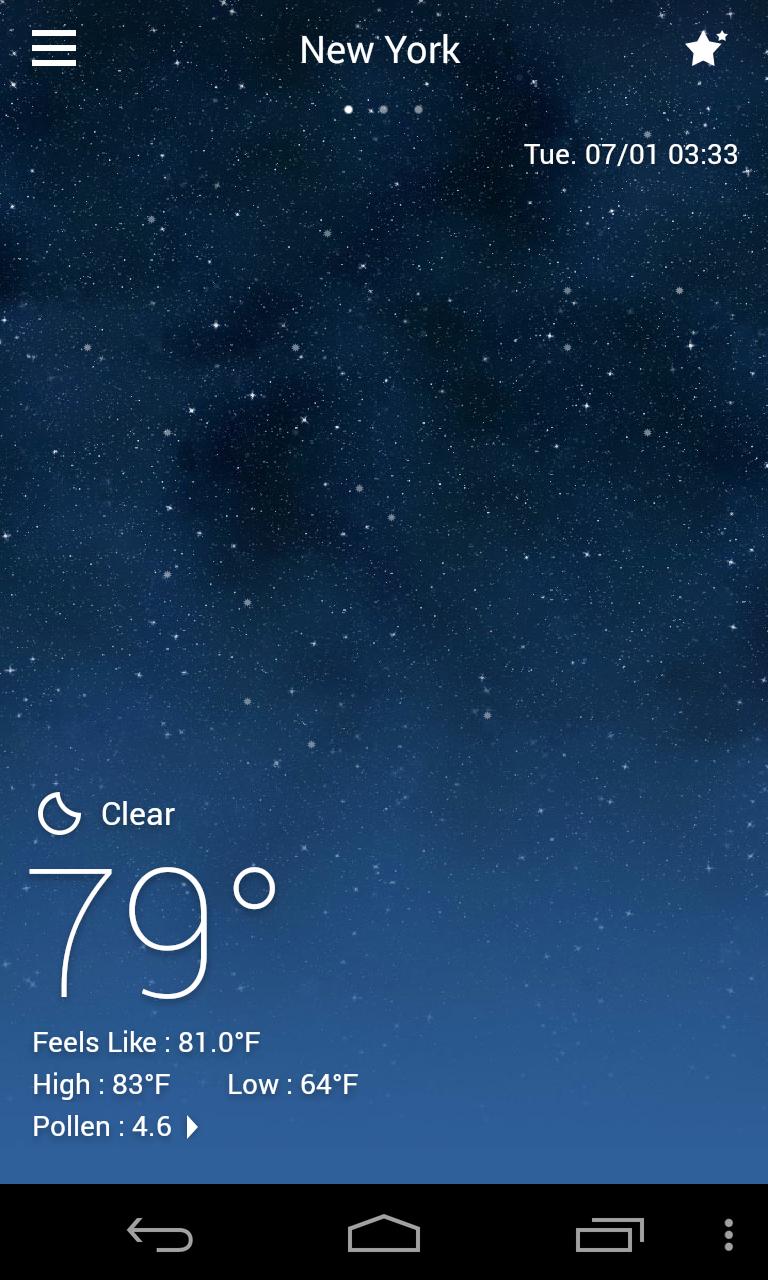Expand the Pollen 4.6 details arrow
Viewport: 768px width, 1280px height.
(192, 1127)
